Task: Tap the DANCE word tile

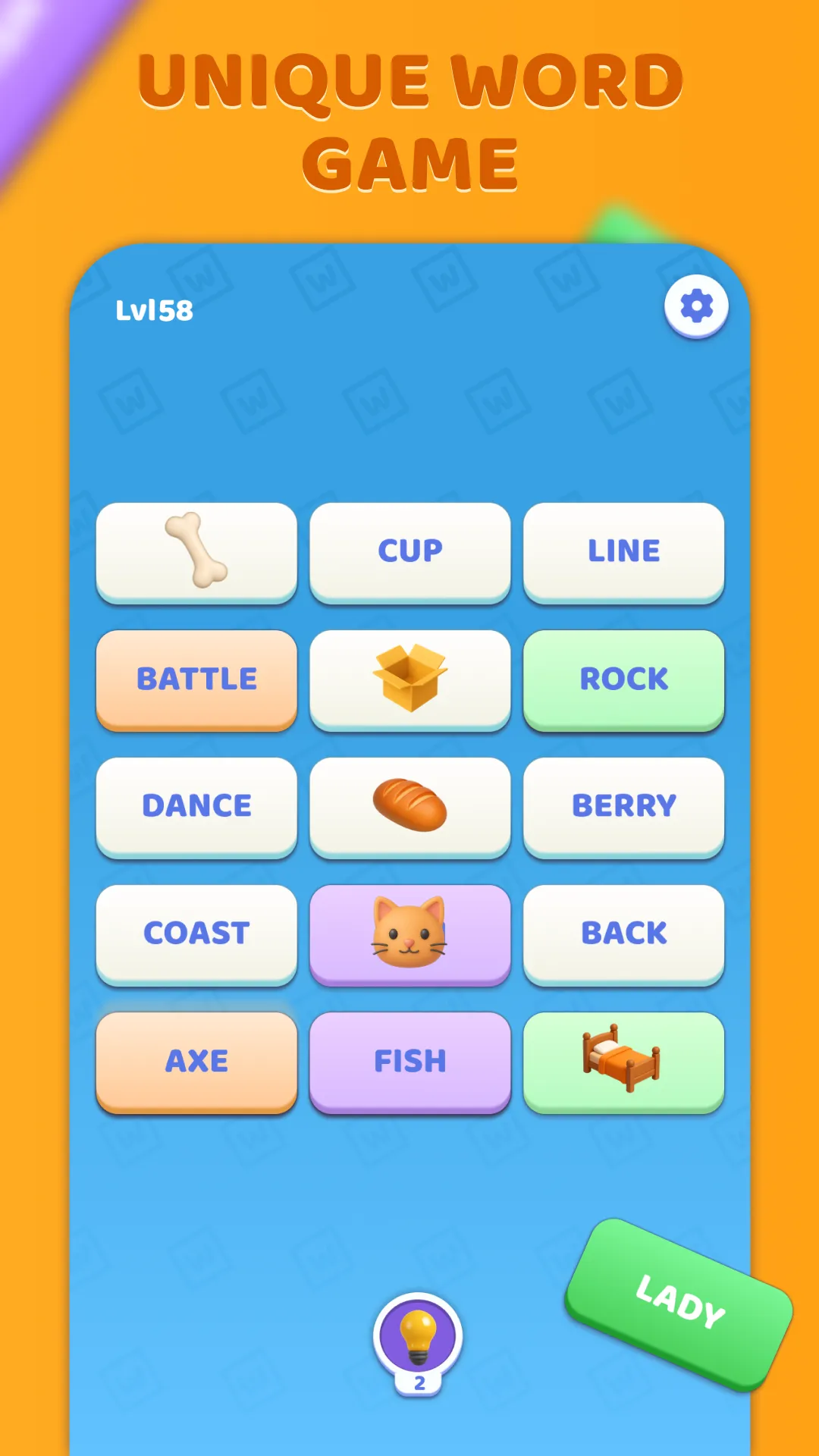Action: coord(196,807)
